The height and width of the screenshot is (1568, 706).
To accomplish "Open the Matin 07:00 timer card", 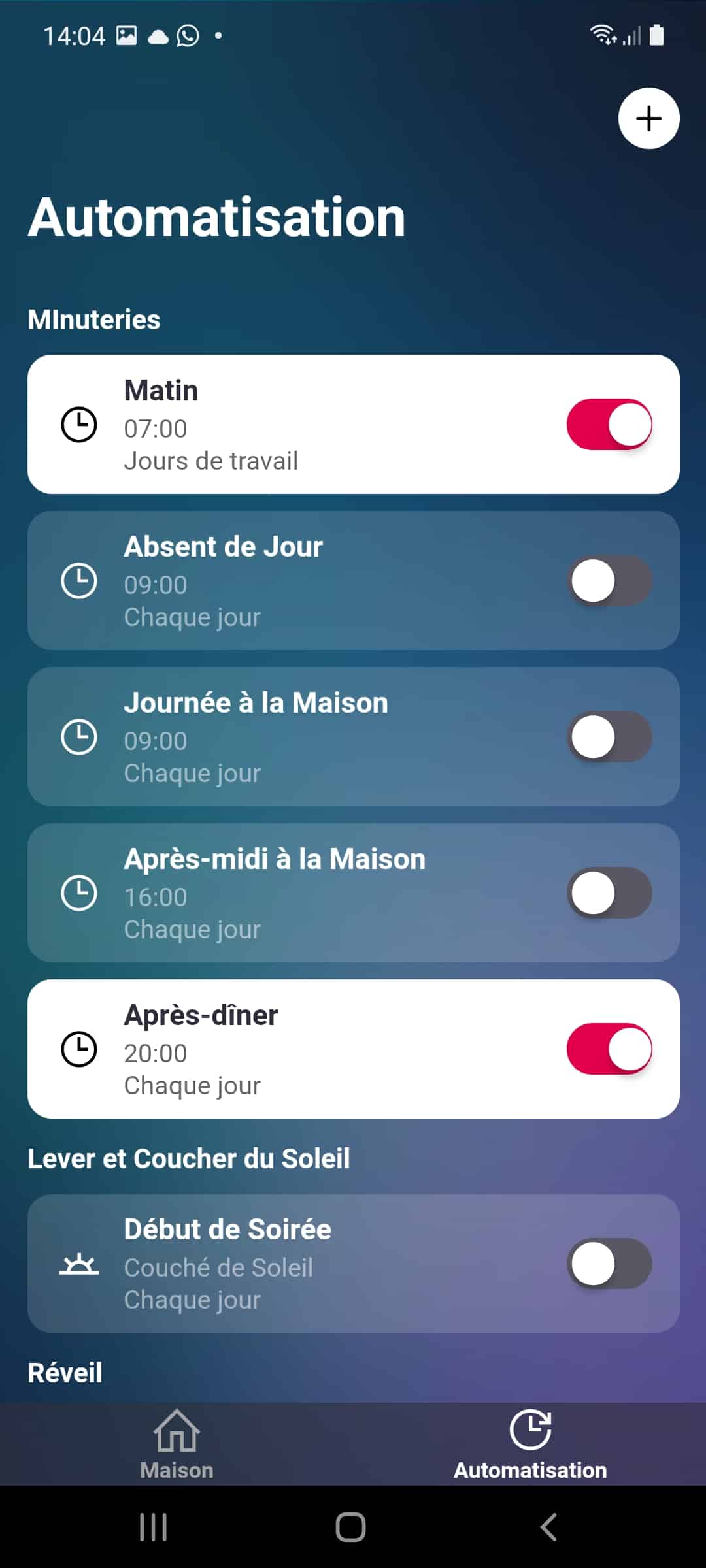I will pos(353,424).
